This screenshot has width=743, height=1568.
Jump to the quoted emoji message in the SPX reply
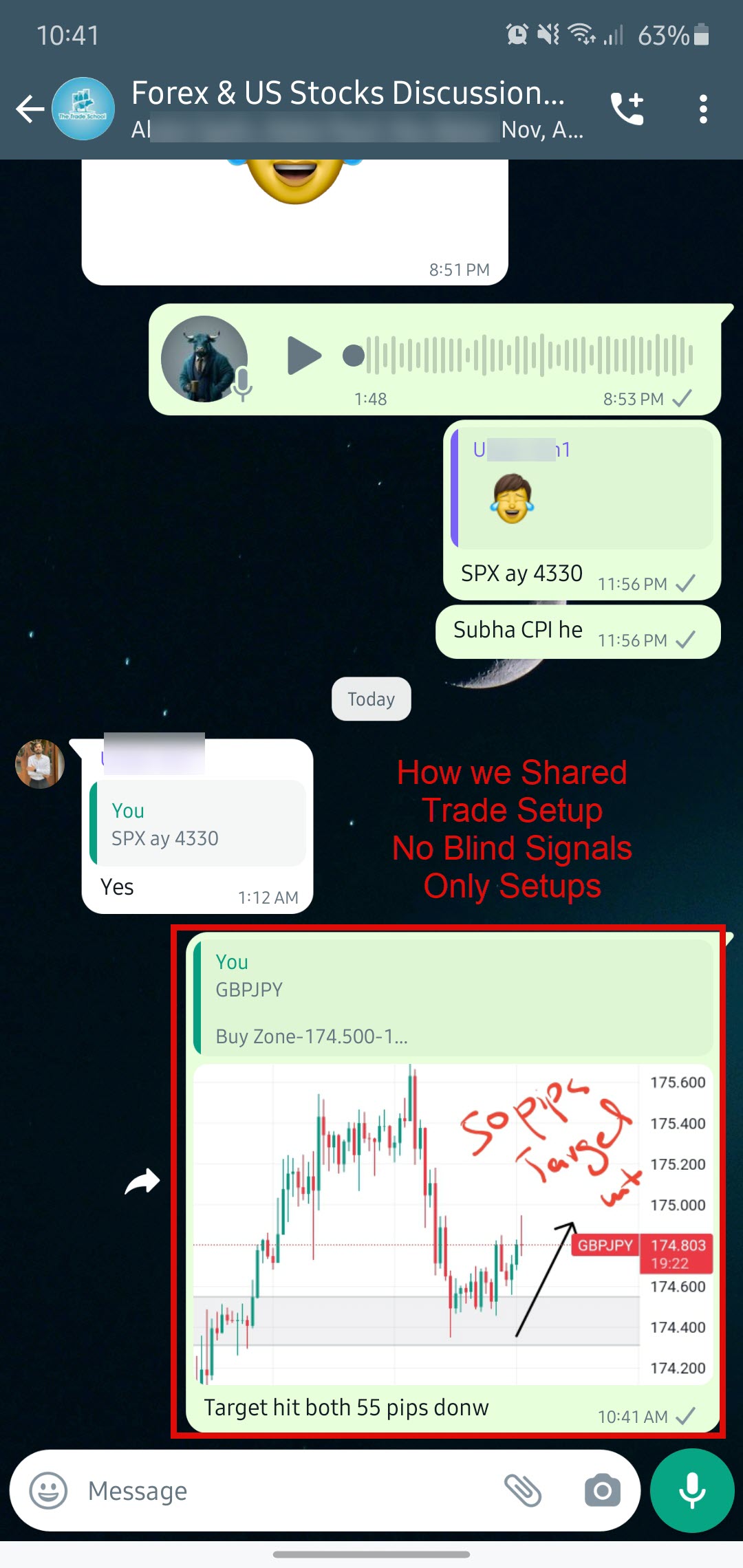[x=582, y=489]
